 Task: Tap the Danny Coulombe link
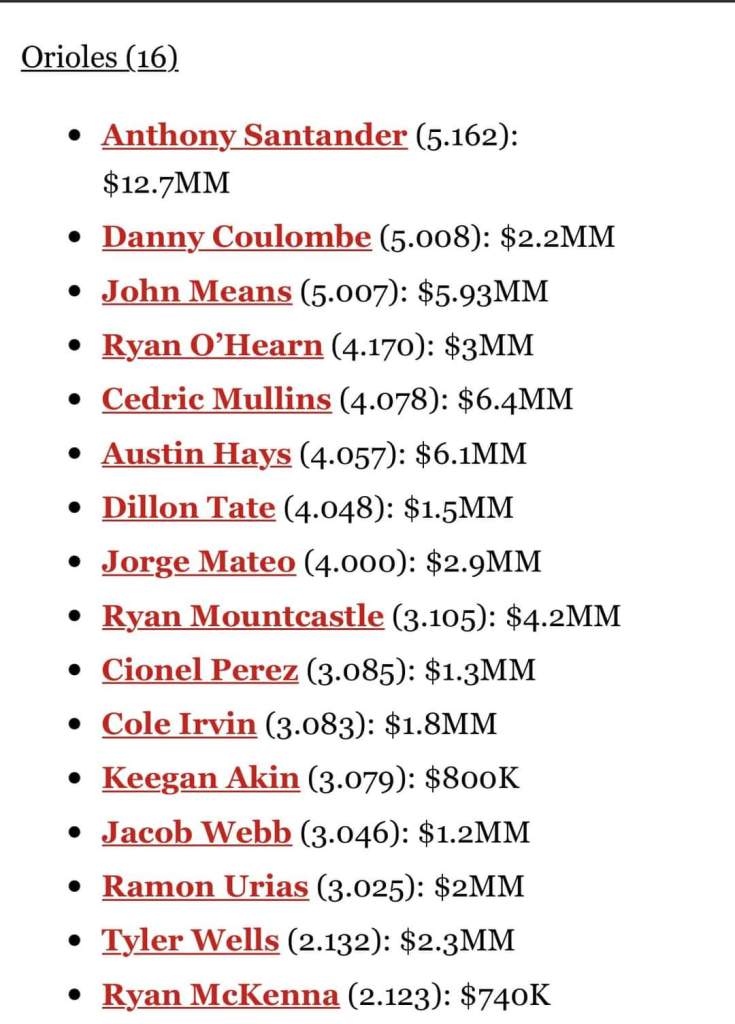point(236,238)
